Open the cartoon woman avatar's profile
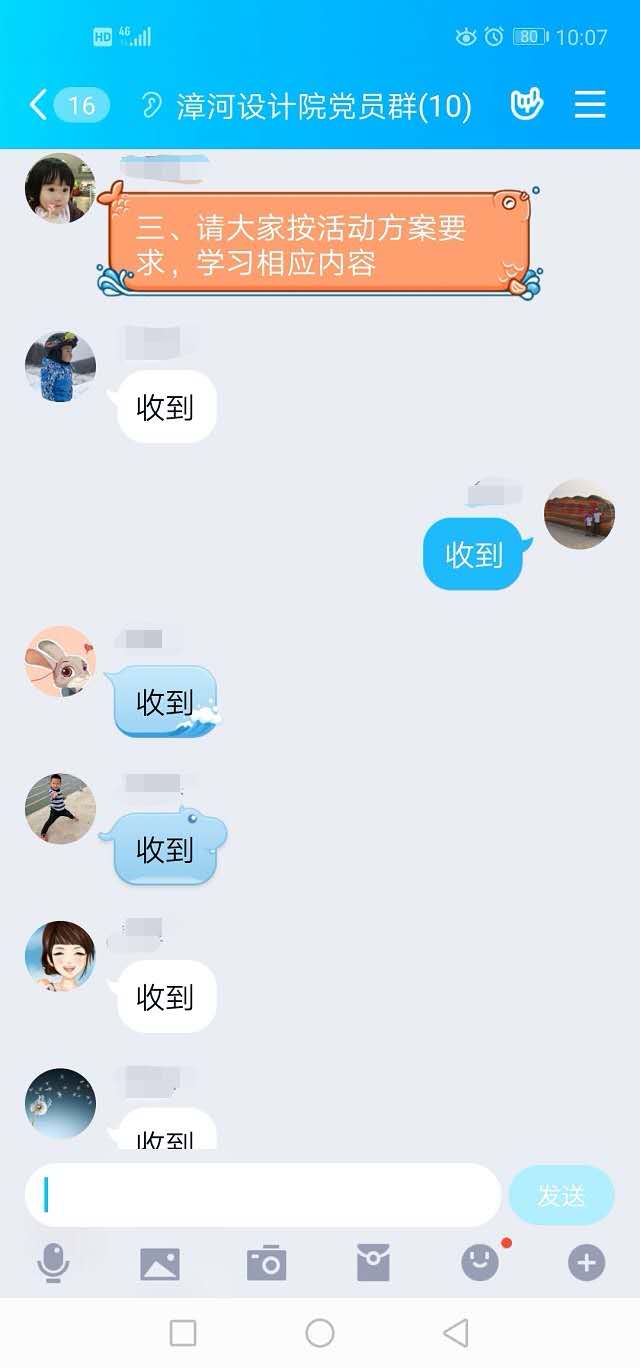This screenshot has height=1368, width=640. [60, 956]
